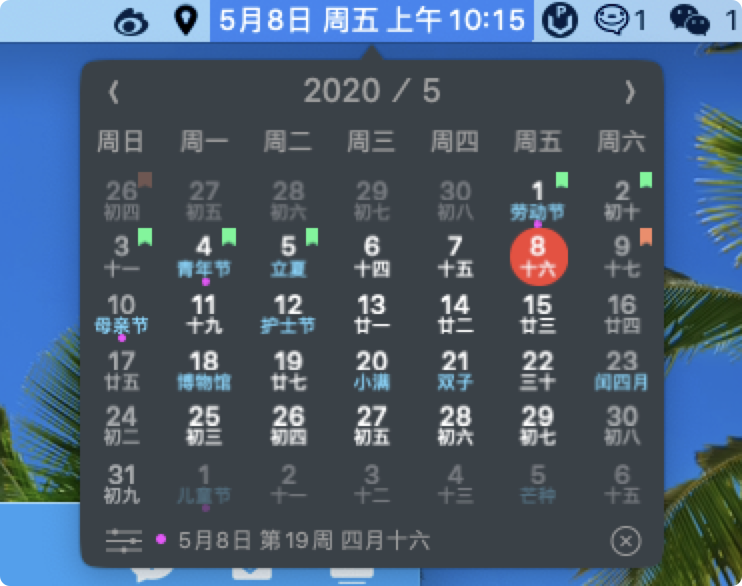Open the location pin menu bar icon

185,19
